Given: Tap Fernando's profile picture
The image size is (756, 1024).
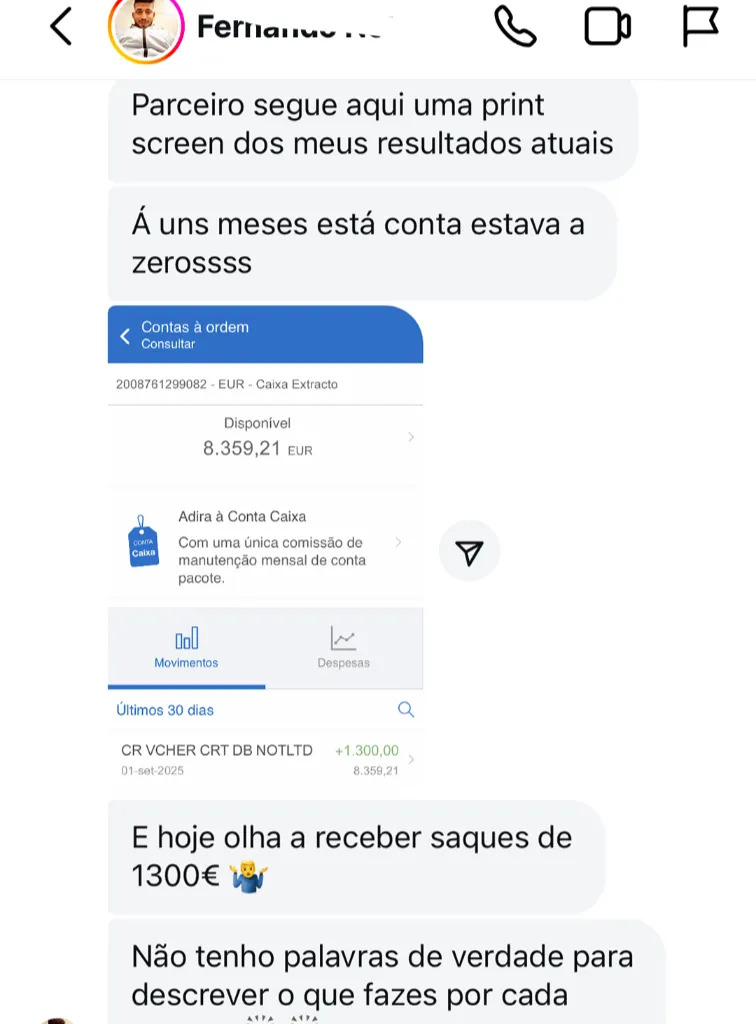Looking at the screenshot, I should (x=146, y=29).
